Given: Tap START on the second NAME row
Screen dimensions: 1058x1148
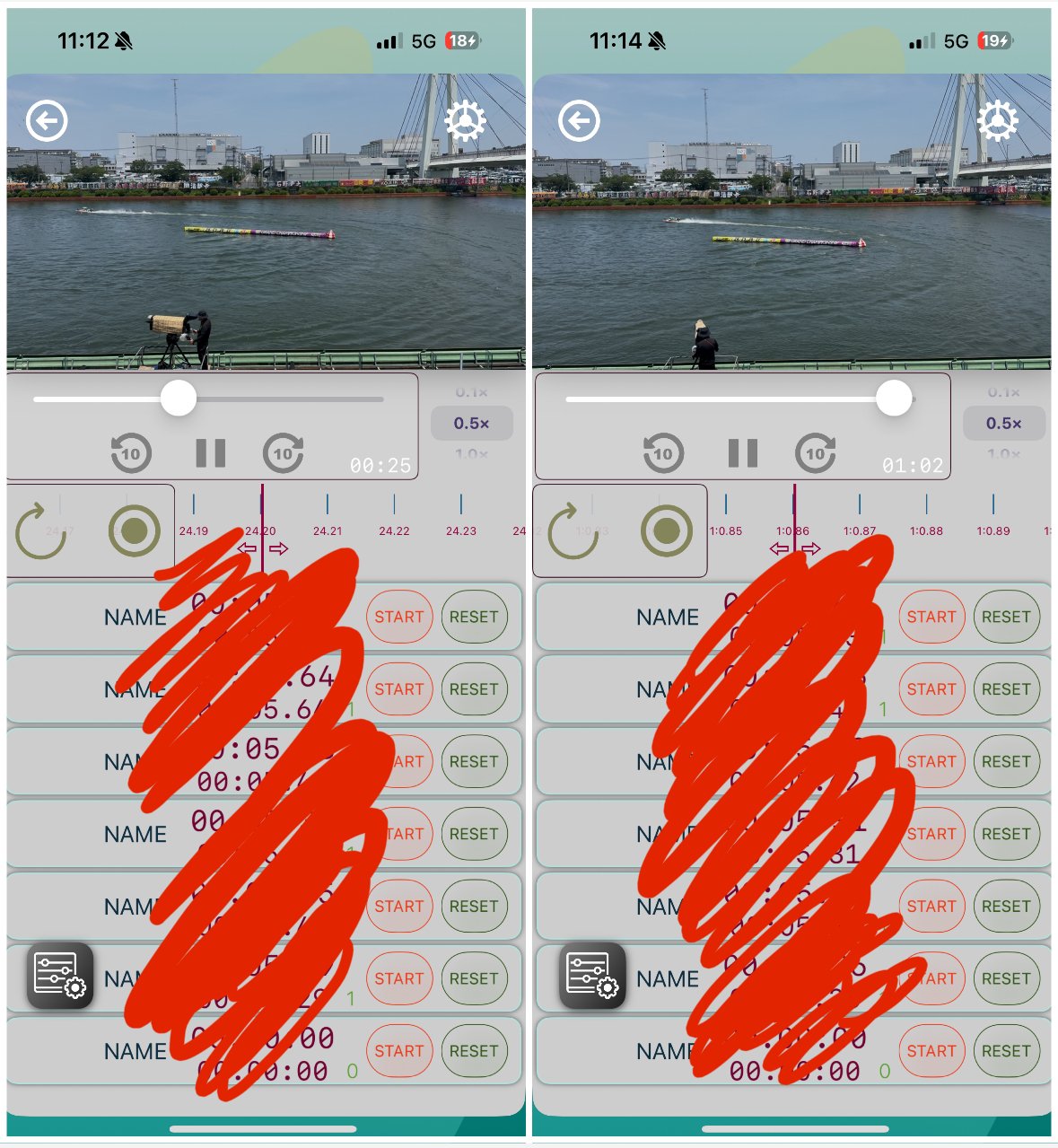Looking at the screenshot, I should 398,689.
